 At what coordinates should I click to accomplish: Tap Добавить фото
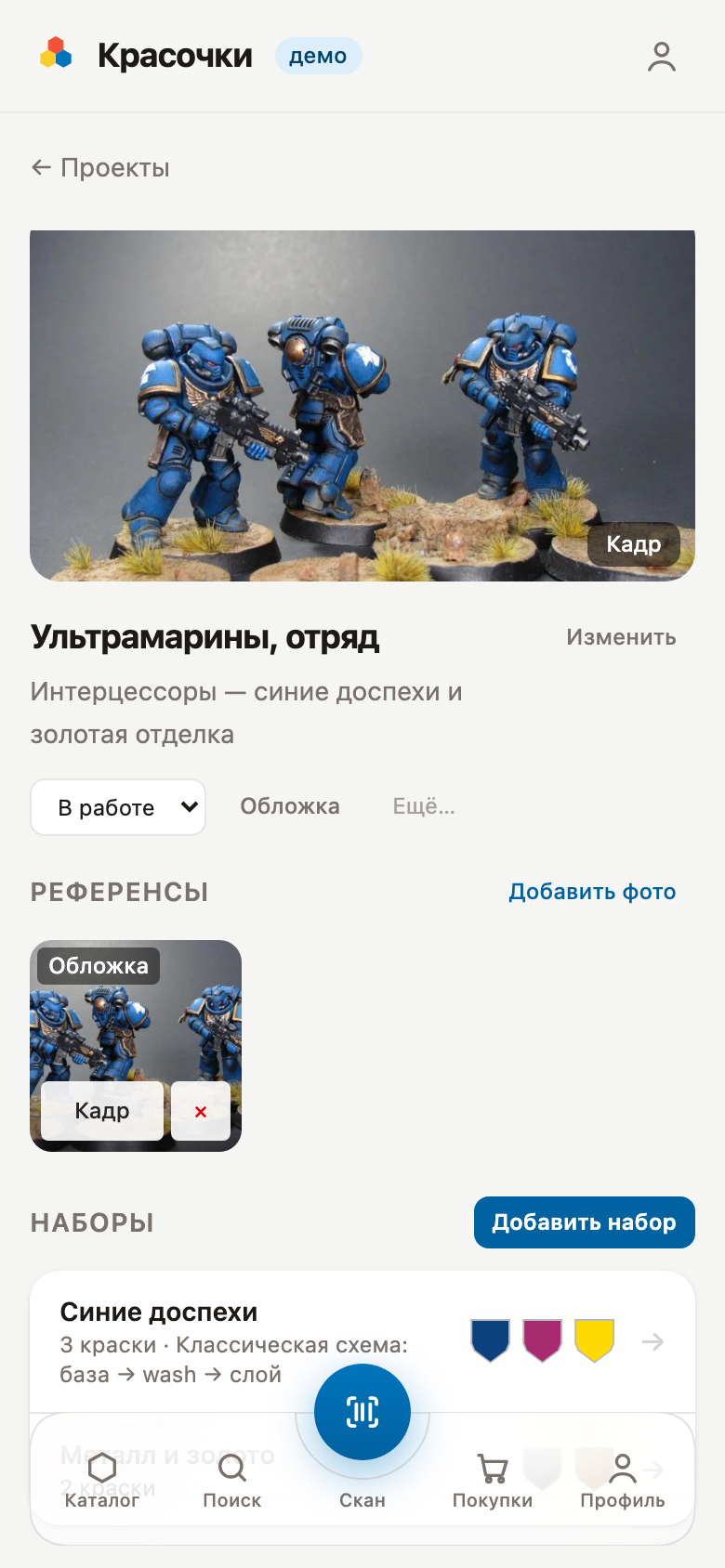(x=592, y=892)
